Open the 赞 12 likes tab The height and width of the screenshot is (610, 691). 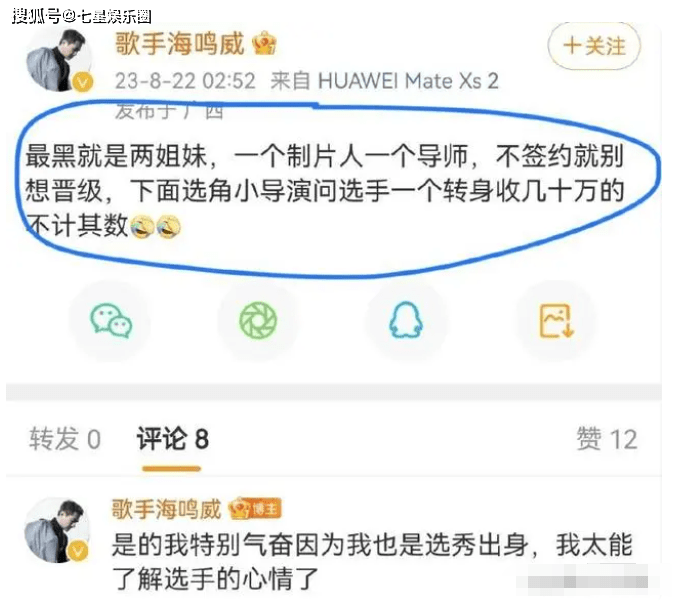tap(605, 438)
